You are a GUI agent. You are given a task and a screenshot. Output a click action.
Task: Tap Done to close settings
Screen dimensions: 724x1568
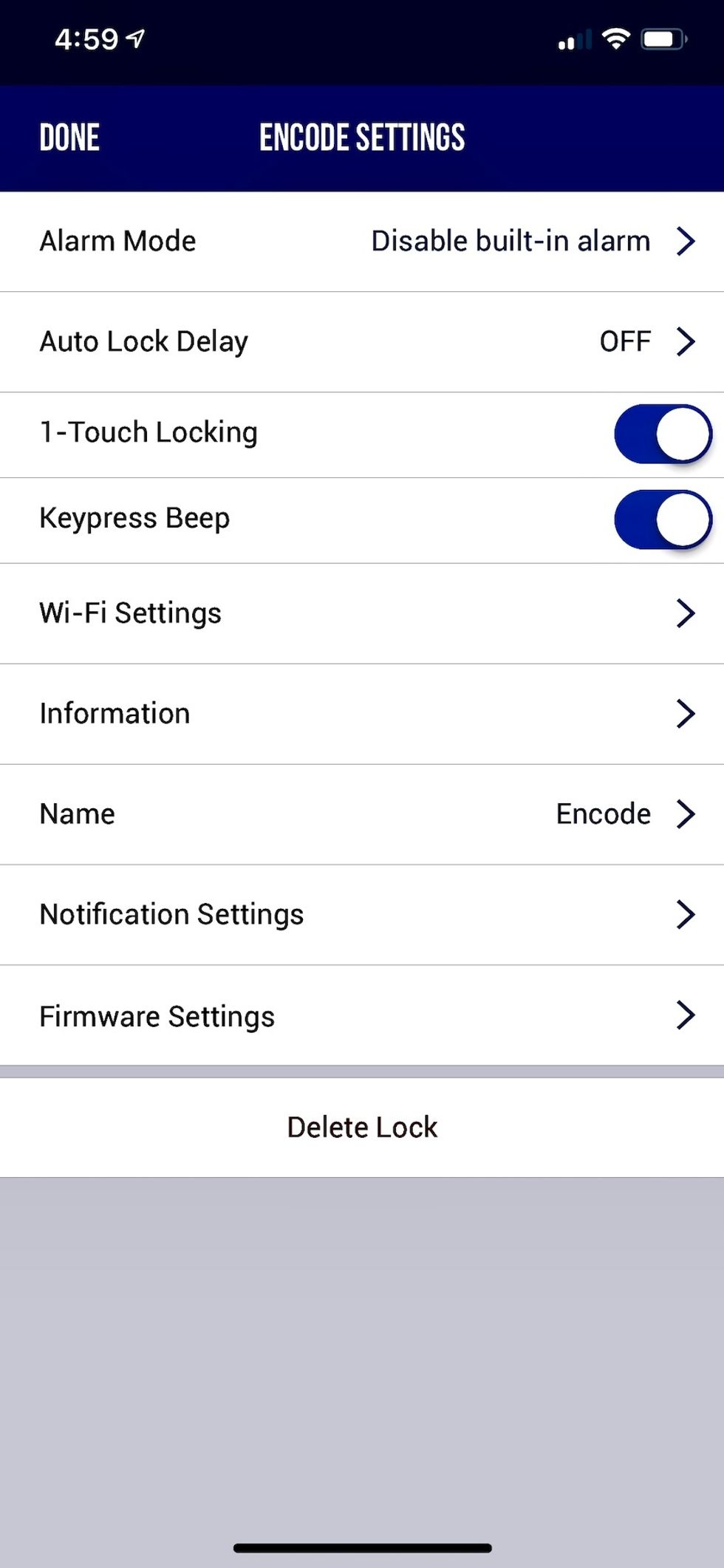[x=69, y=137]
